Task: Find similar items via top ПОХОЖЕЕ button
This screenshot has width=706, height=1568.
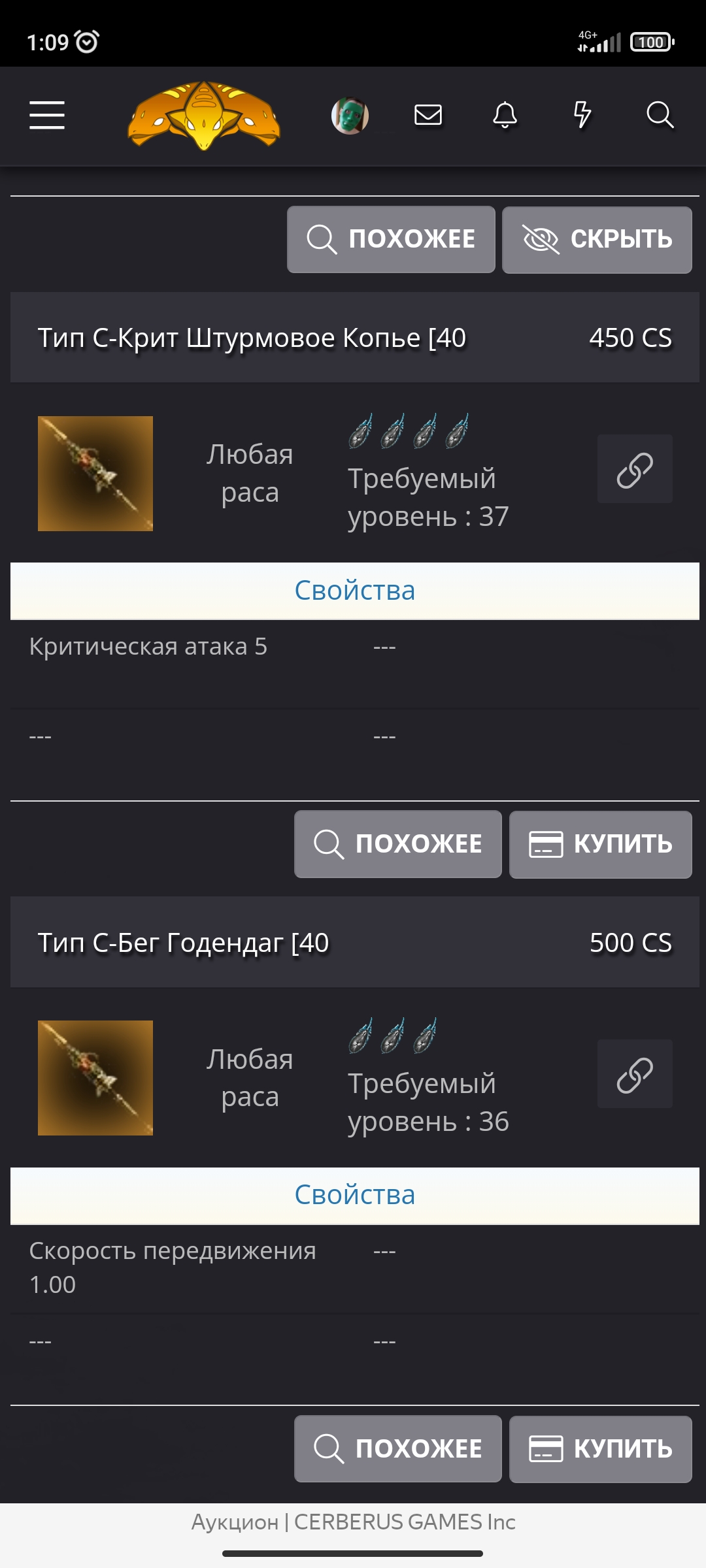Action: tap(391, 240)
